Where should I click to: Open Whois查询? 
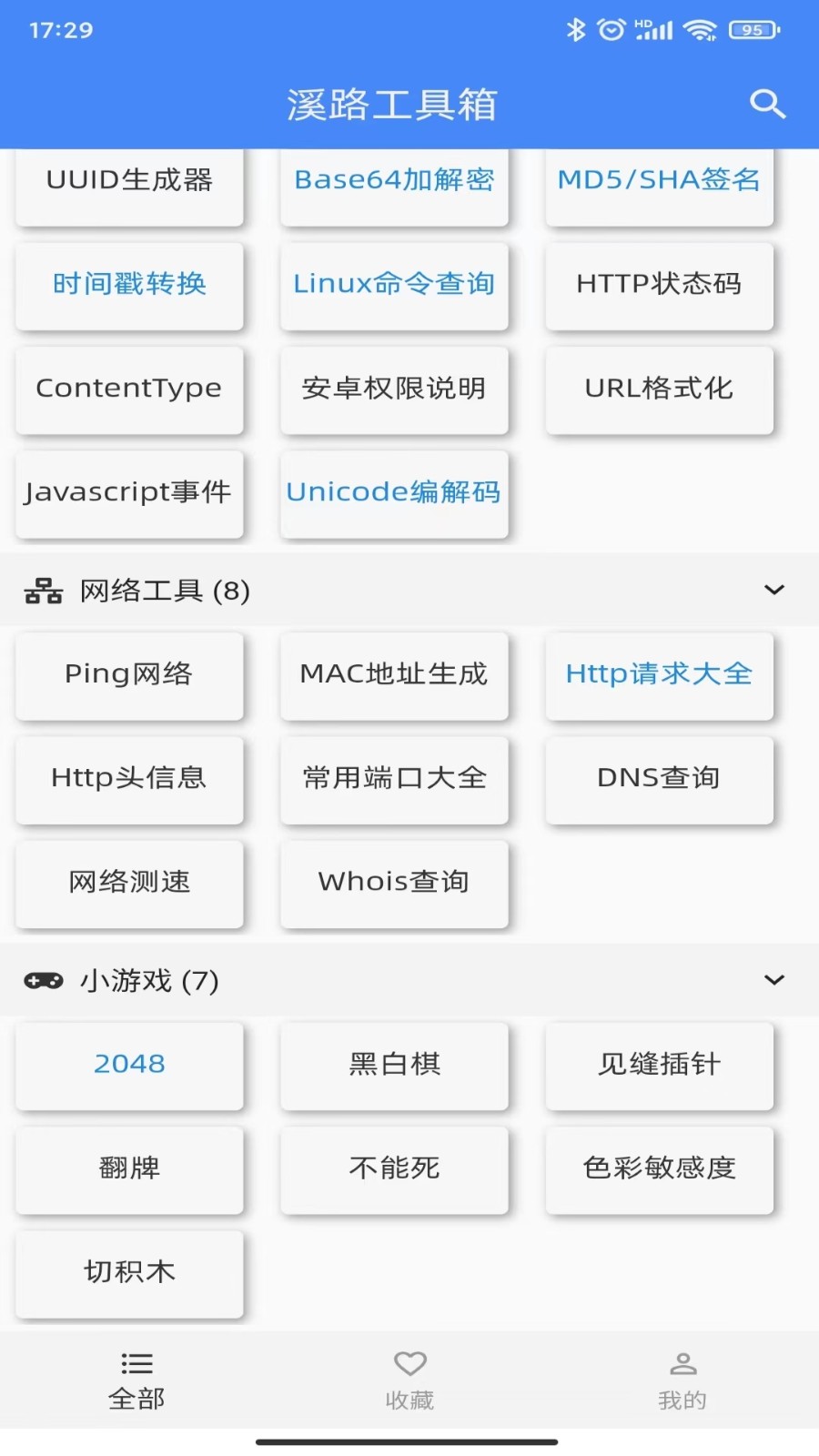click(x=394, y=883)
